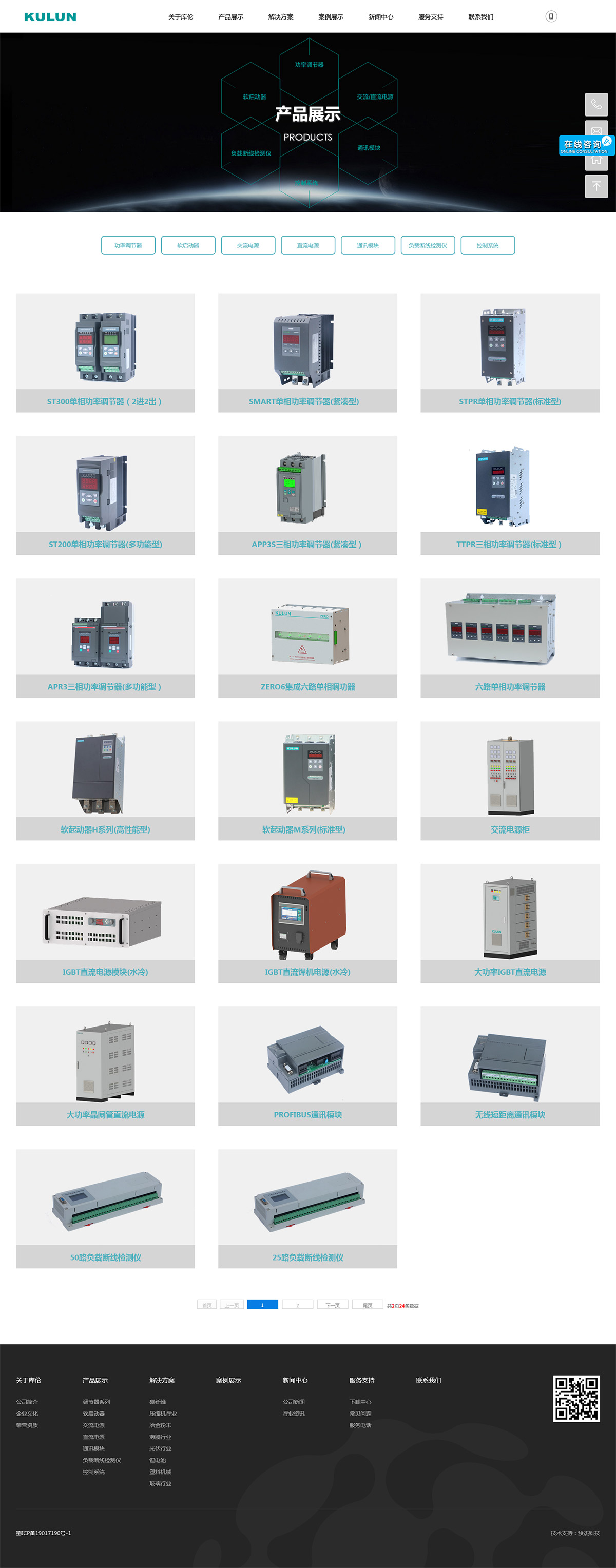Open 公司简介 footer link
Viewport: 616px width, 1568px height.
[x=27, y=1401]
